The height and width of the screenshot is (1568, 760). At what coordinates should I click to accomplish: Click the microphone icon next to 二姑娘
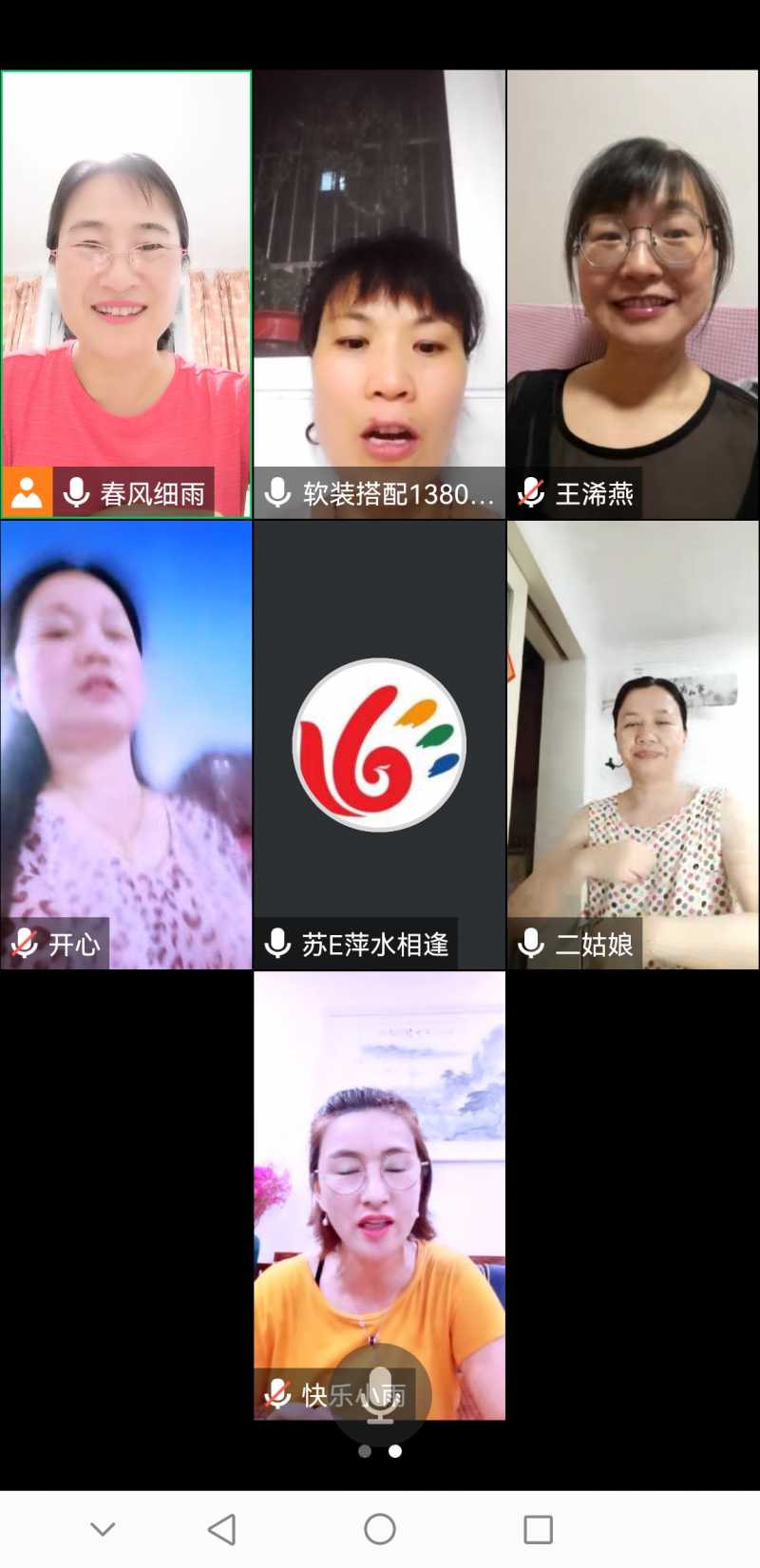click(529, 944)
